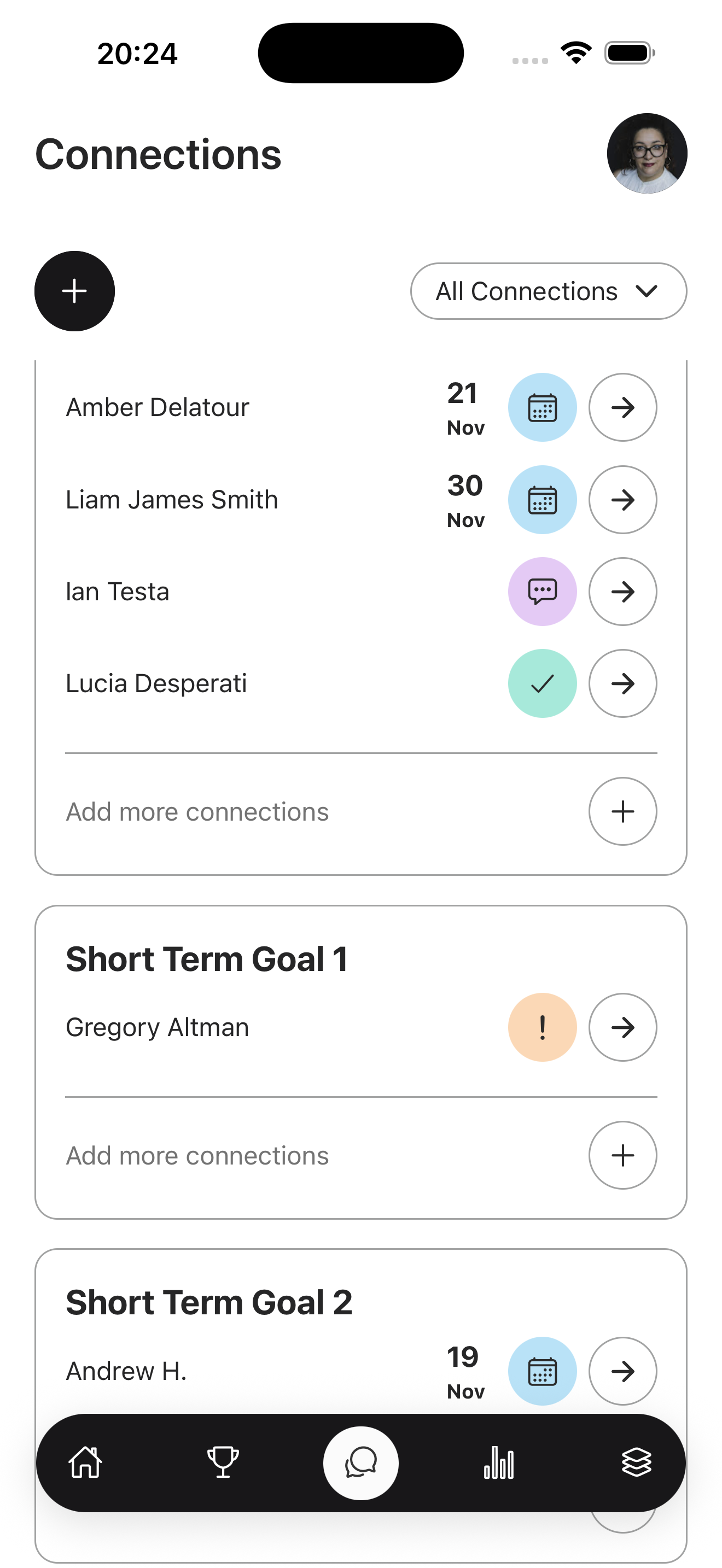Tap the black plus button to add connection
722x1568 pixels.
tap(74, 291)
